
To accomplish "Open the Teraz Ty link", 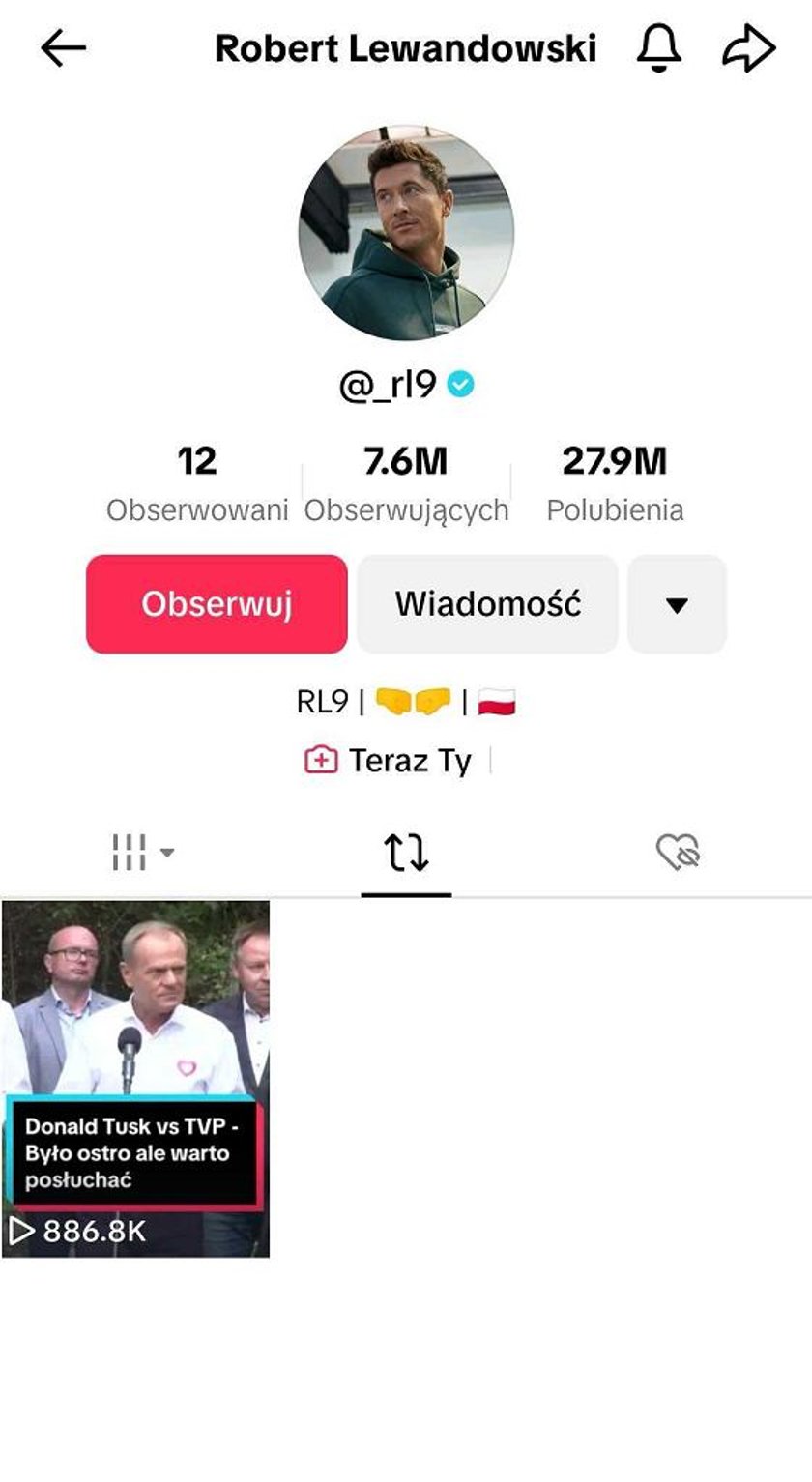I will [391, 761].
